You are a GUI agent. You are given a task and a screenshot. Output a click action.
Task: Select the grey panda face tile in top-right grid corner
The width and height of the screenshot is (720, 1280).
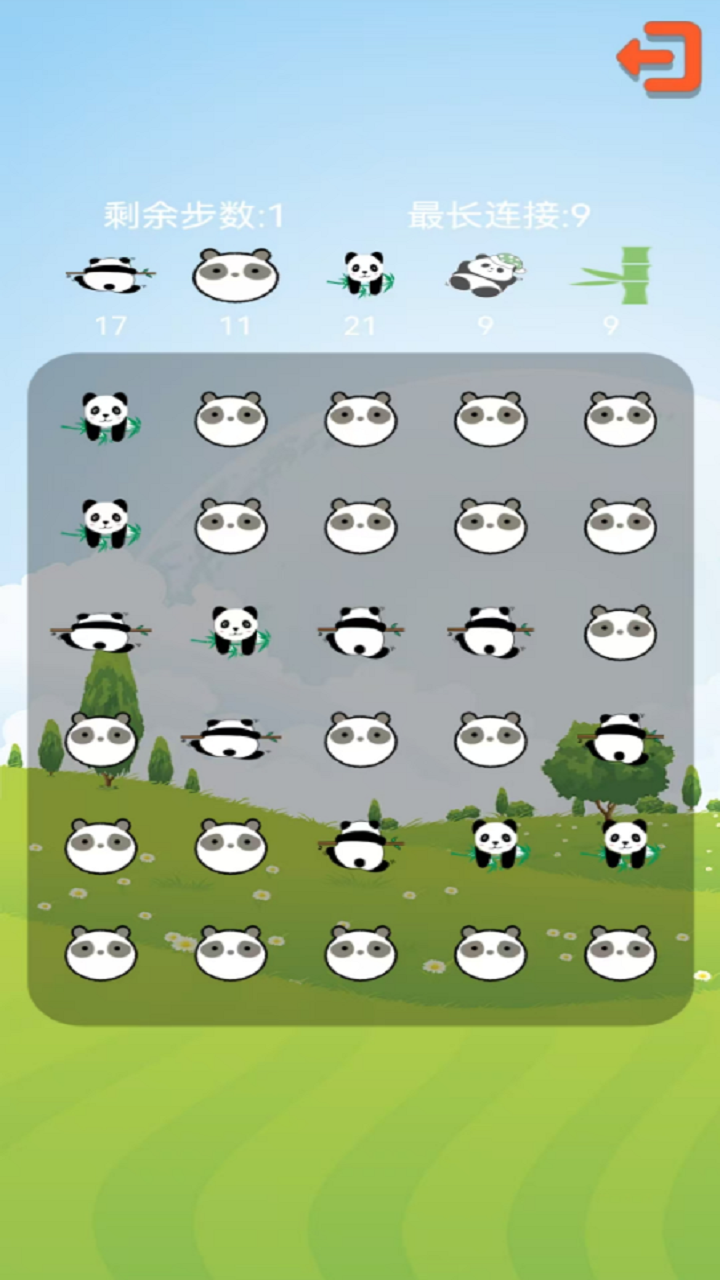coord(620,415)
